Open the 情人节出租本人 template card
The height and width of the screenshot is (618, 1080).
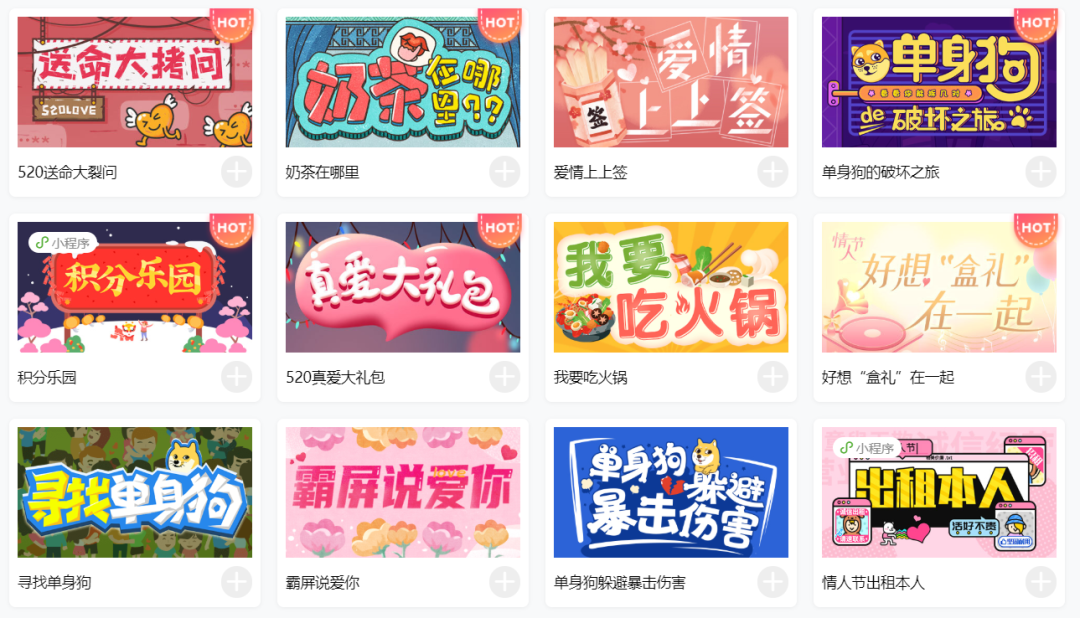938,492
